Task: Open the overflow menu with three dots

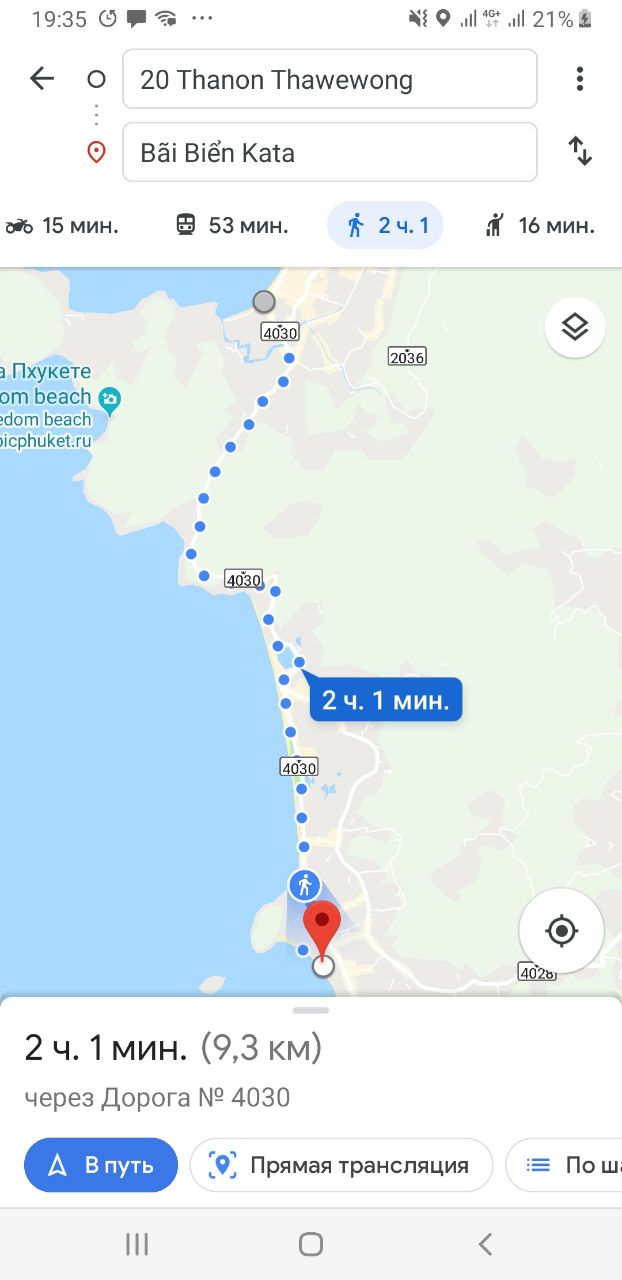Action: coord(579,79)
